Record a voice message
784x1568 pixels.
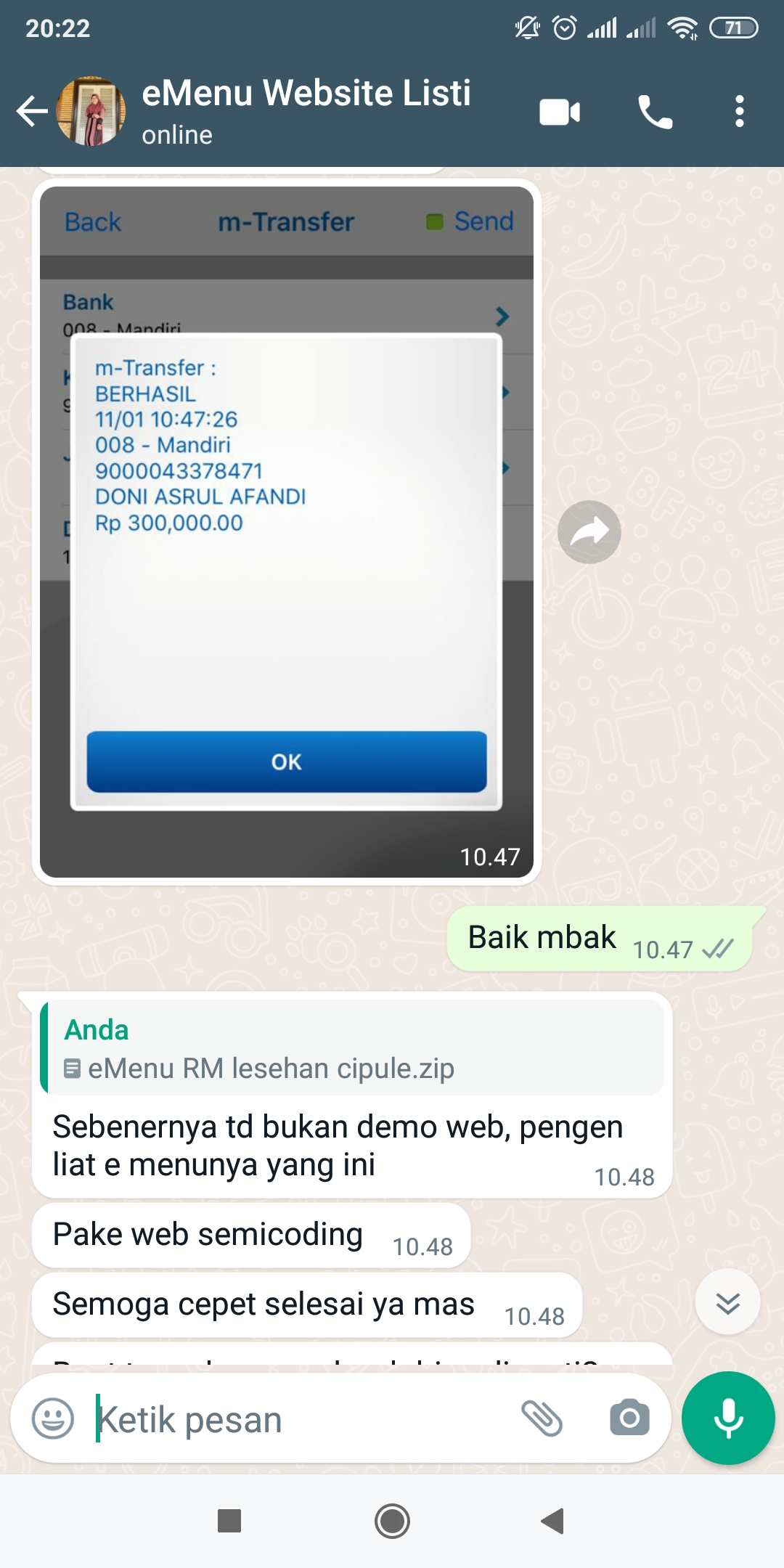point(728,1418)
